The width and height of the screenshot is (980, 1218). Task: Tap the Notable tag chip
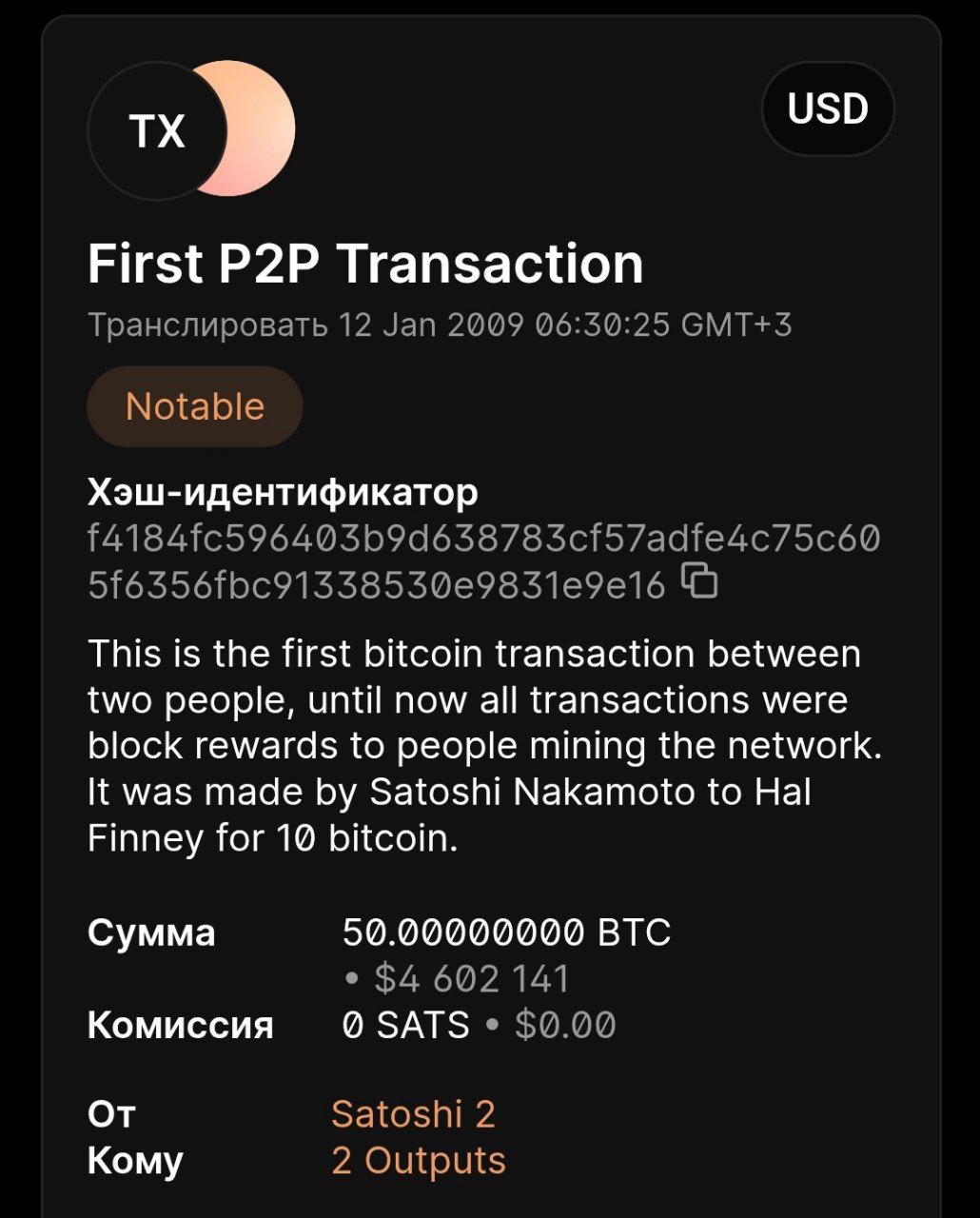click(x=194, y=406)
